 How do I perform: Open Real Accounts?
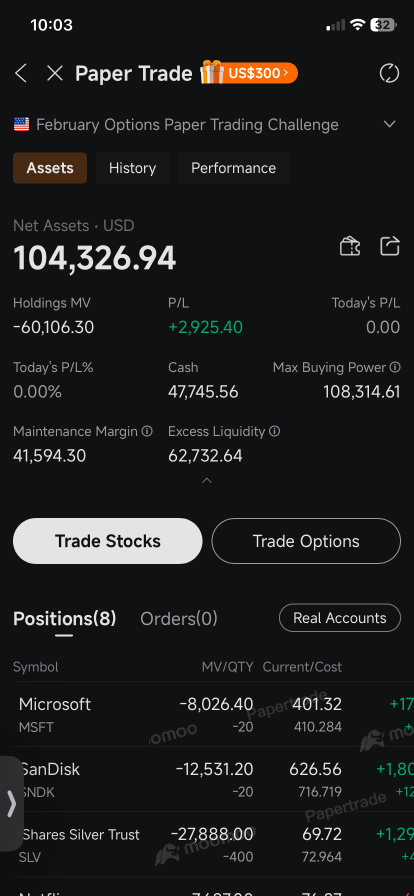340,618
